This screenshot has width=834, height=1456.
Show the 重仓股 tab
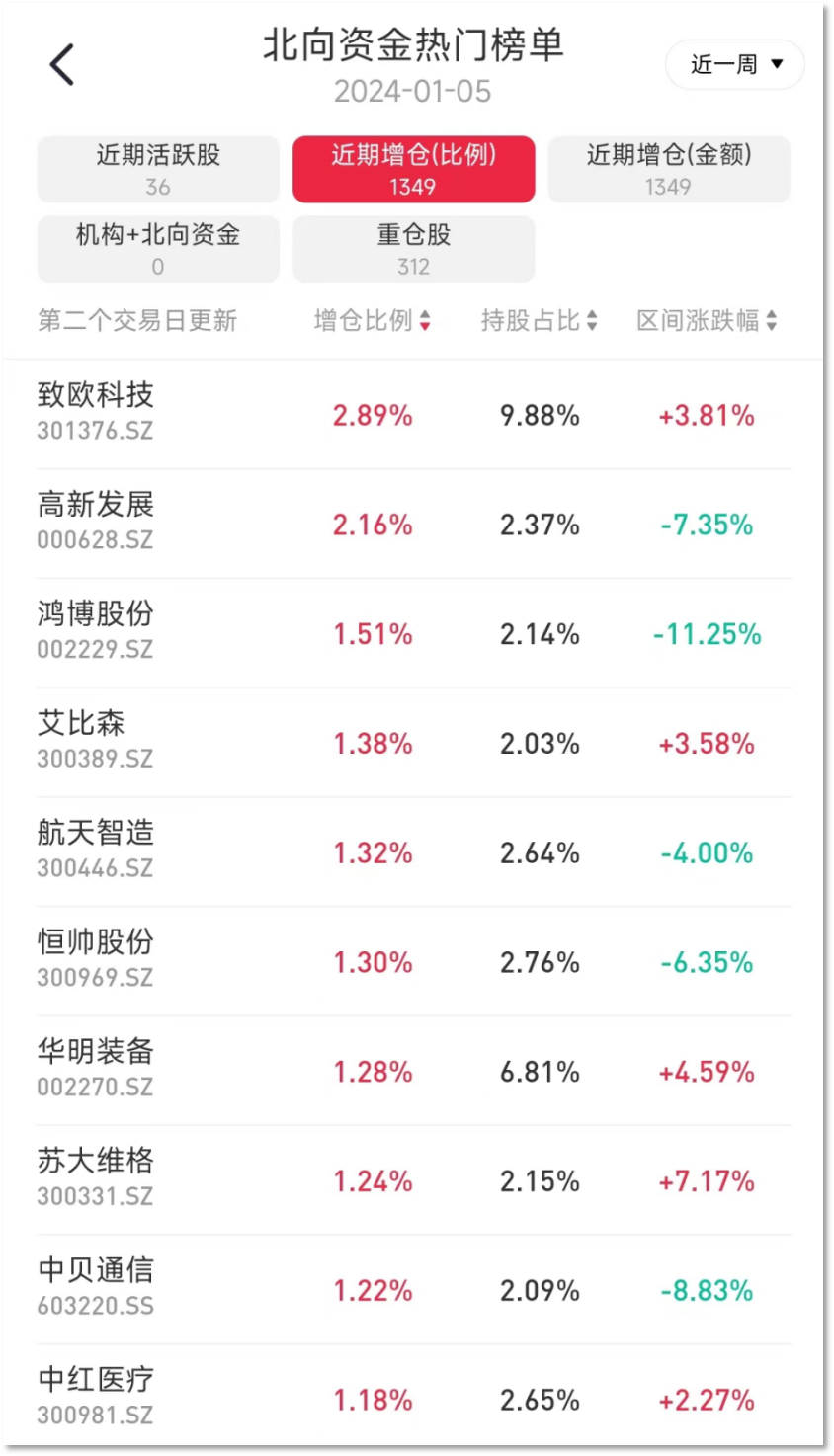[413, 249]
